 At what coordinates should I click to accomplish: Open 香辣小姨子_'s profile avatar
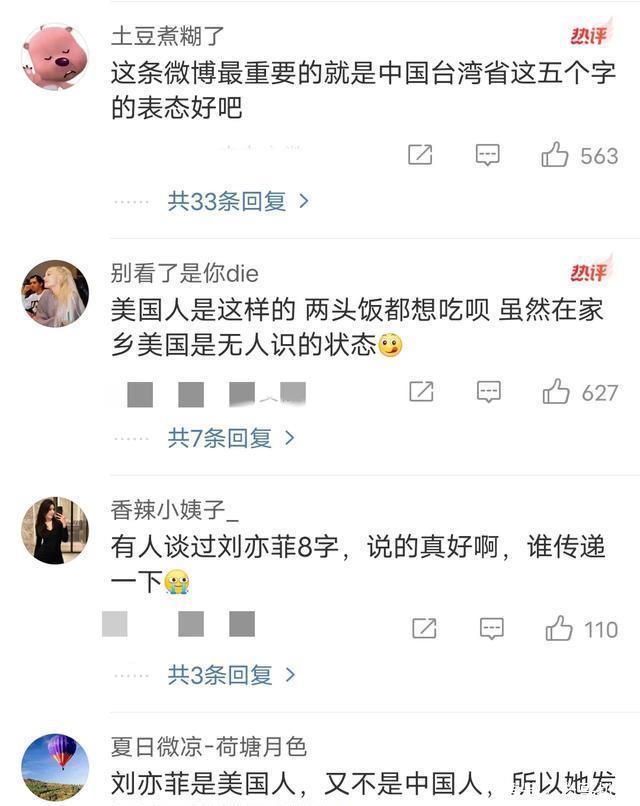click(55, 530)
